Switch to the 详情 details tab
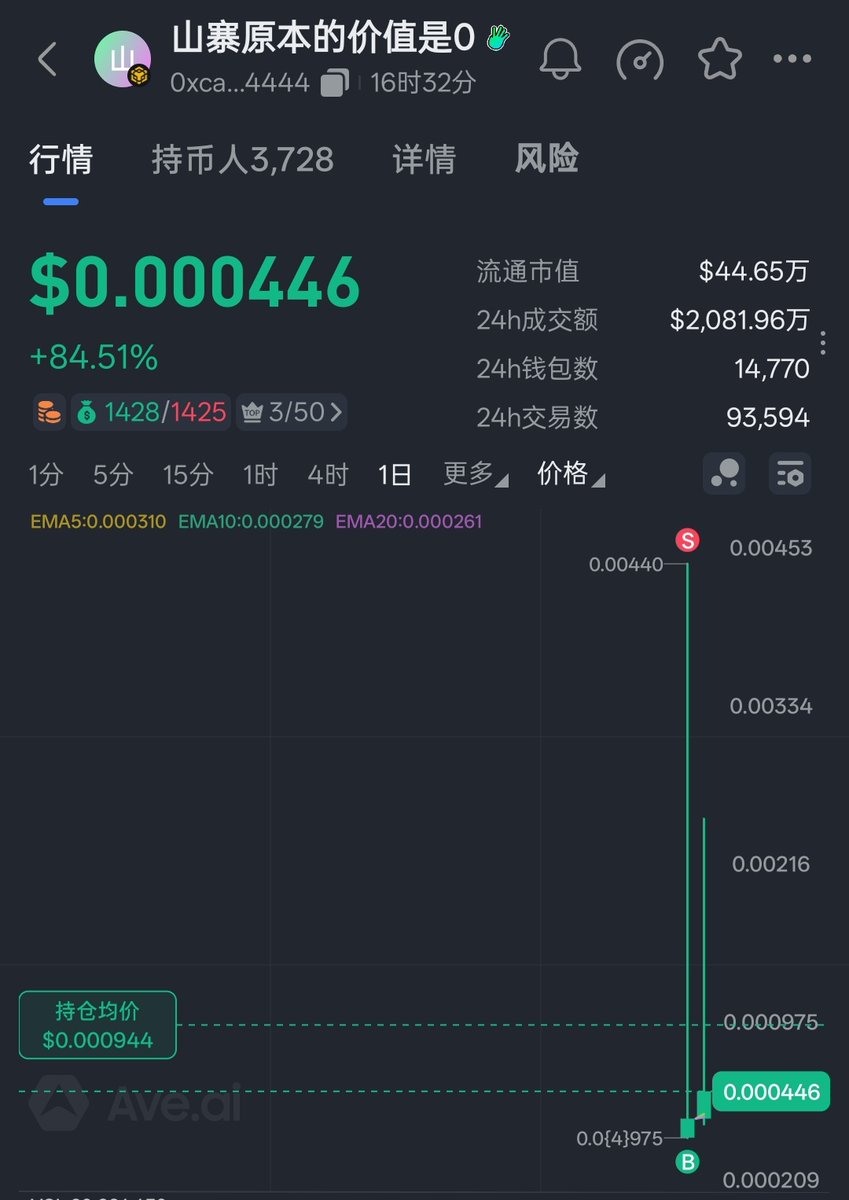849x1200 pixels. [424, 160]
